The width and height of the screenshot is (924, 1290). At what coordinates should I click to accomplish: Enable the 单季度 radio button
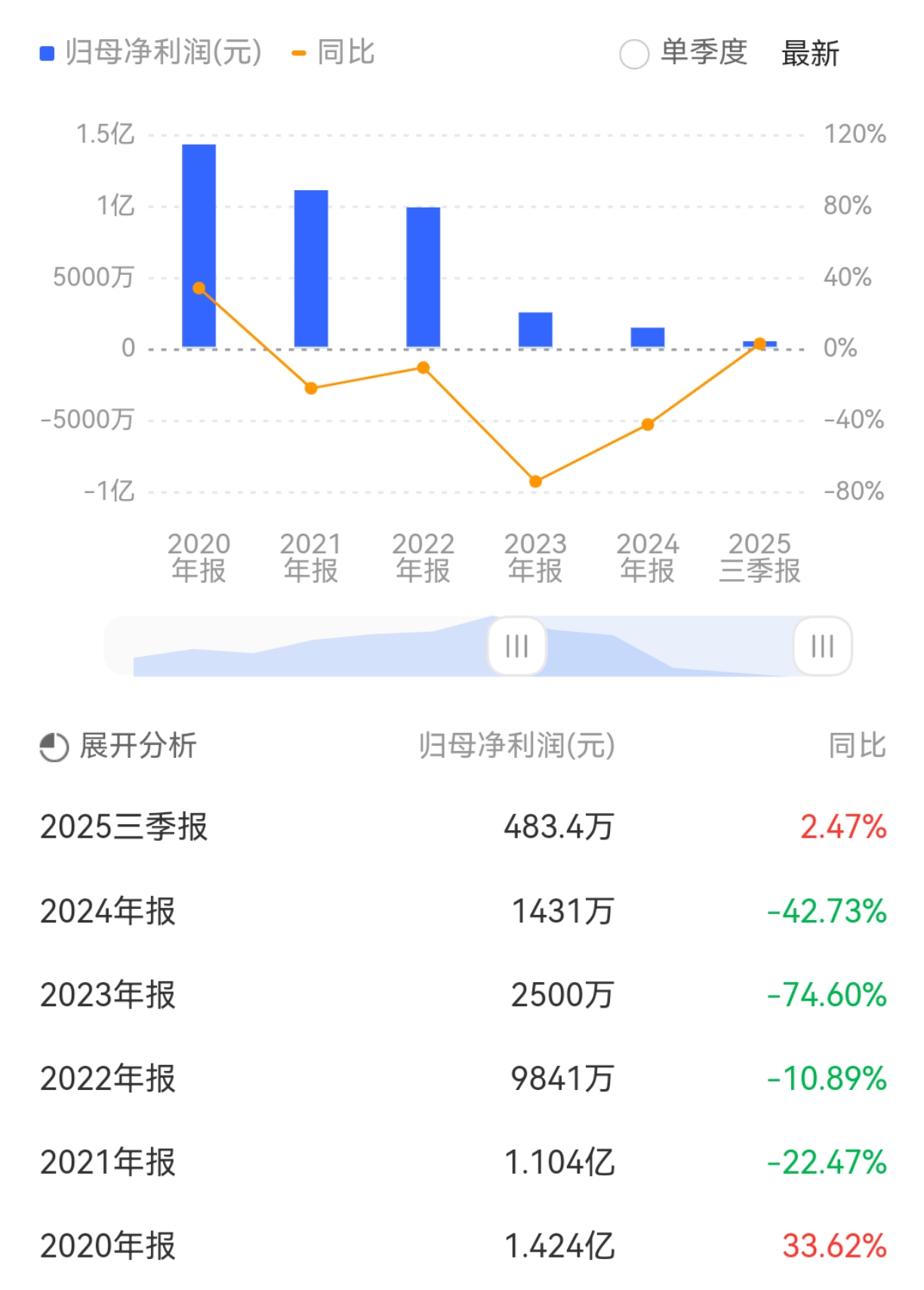[x=634, y=54]
